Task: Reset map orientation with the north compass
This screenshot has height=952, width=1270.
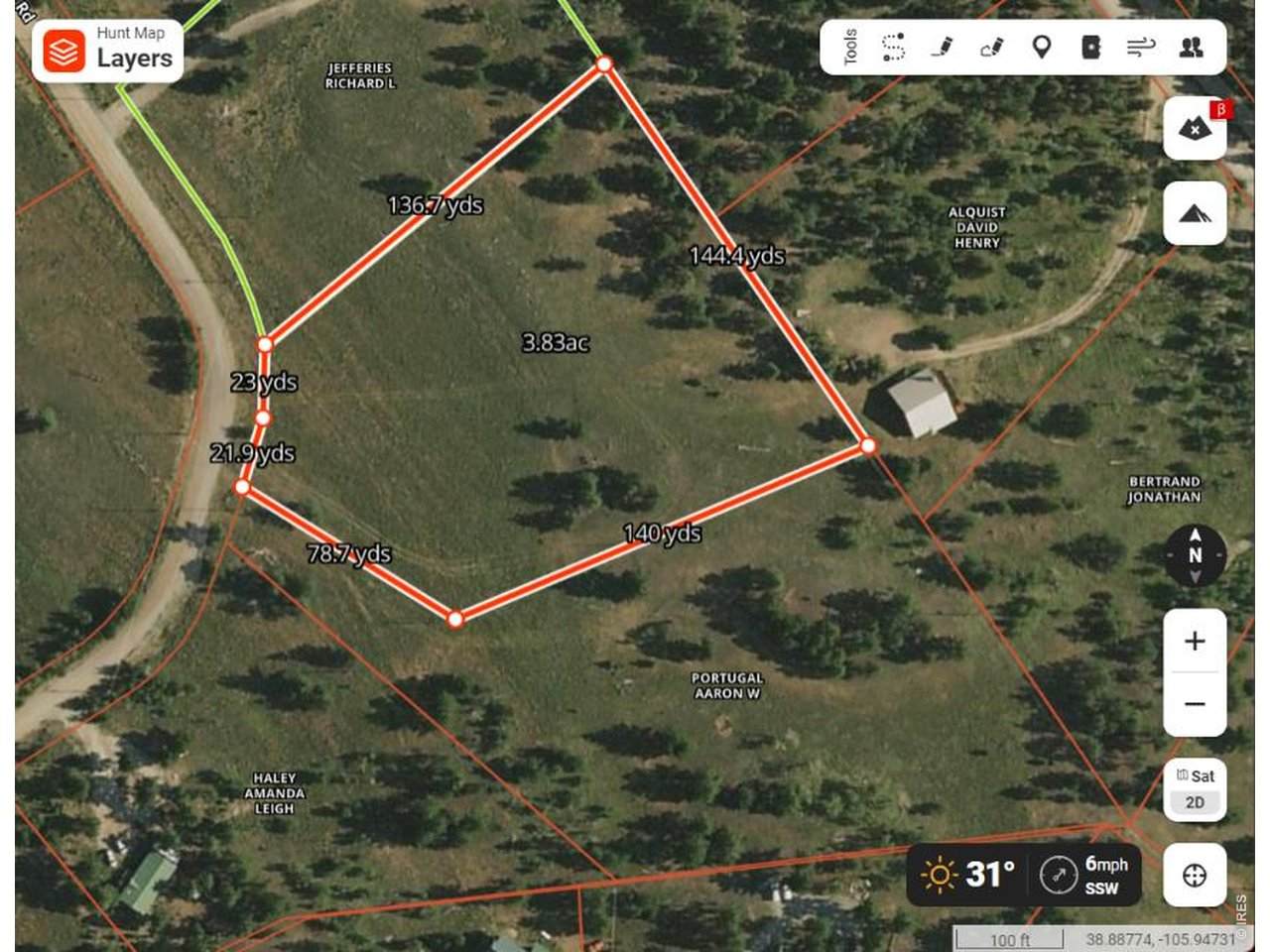Action: 1195,555
